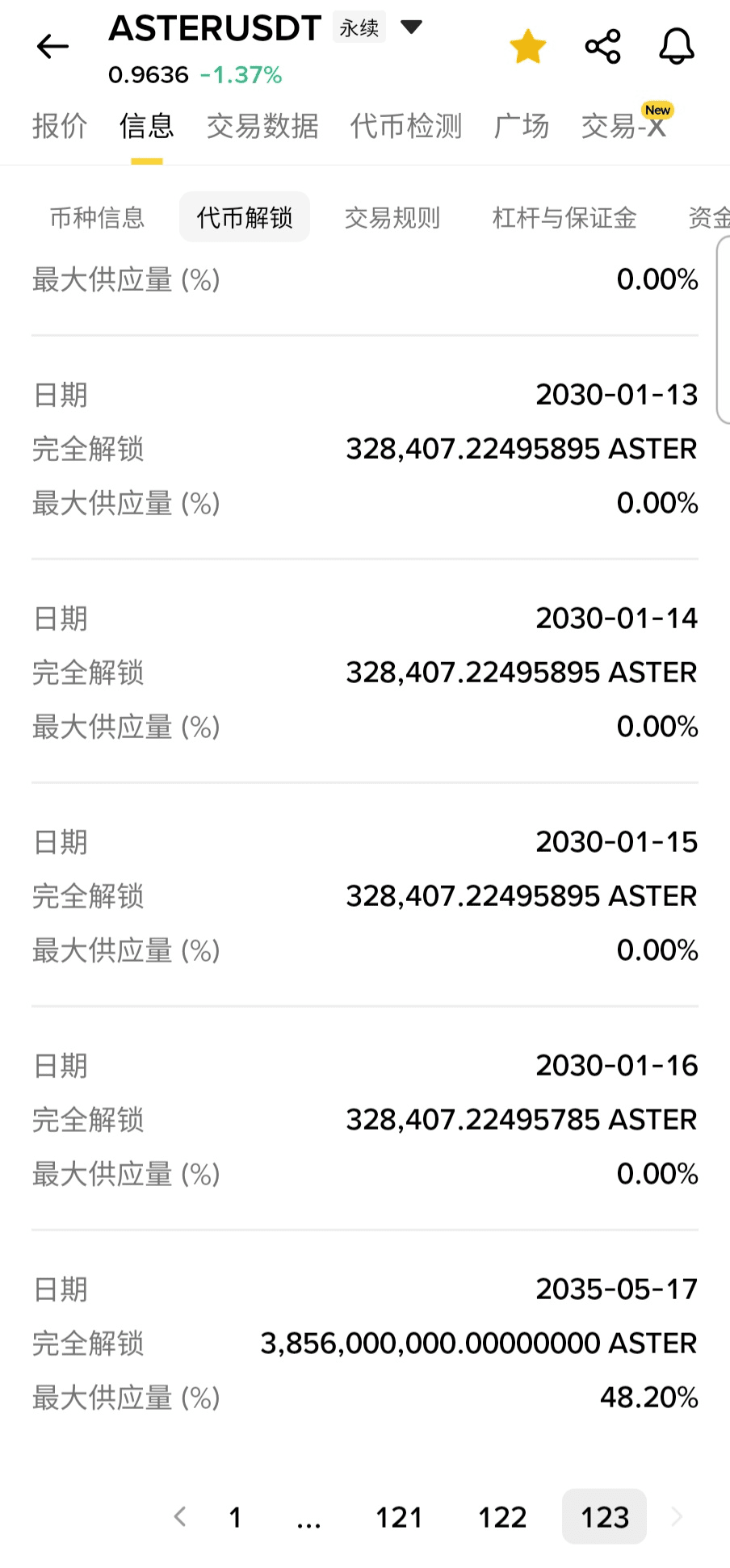
Task: Switch to 代币检测 tab
Action: click(x=405, y=126)
